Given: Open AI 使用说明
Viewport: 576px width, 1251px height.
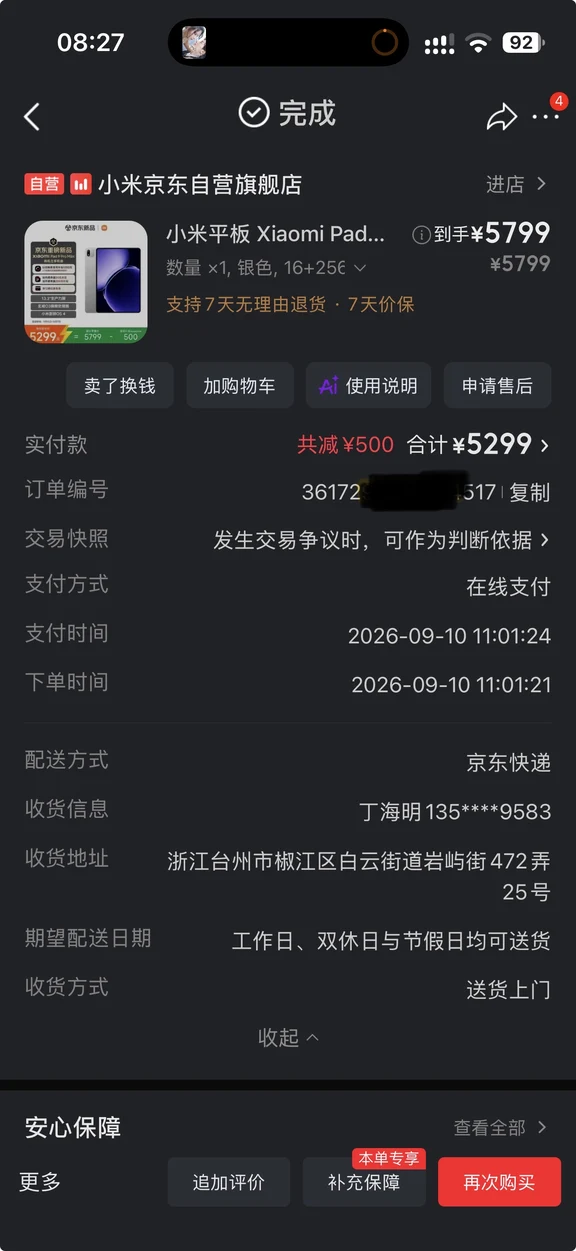Looking at the screenshot, I should 368,386.
